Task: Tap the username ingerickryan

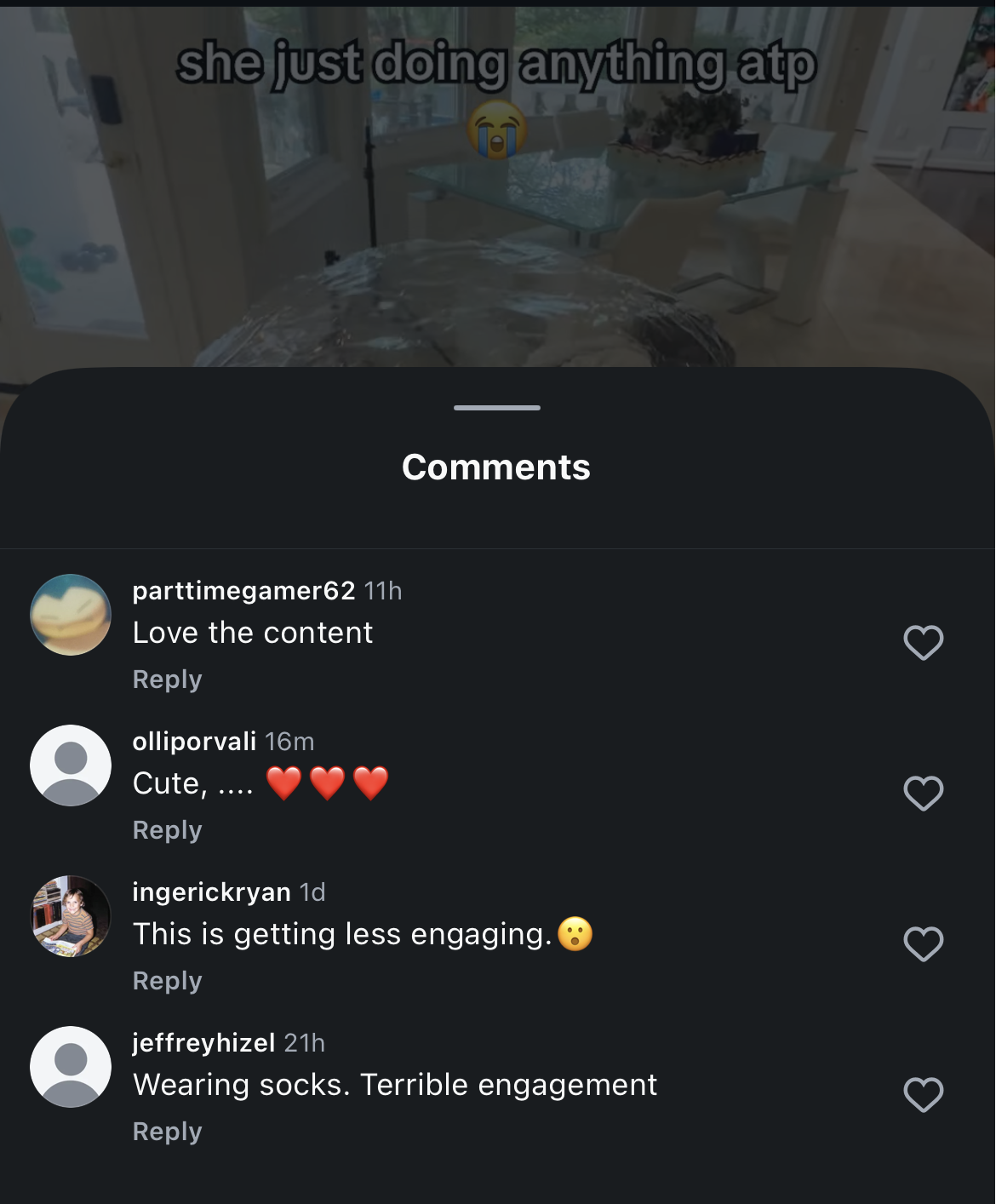Action: click(x=211, y=892)
